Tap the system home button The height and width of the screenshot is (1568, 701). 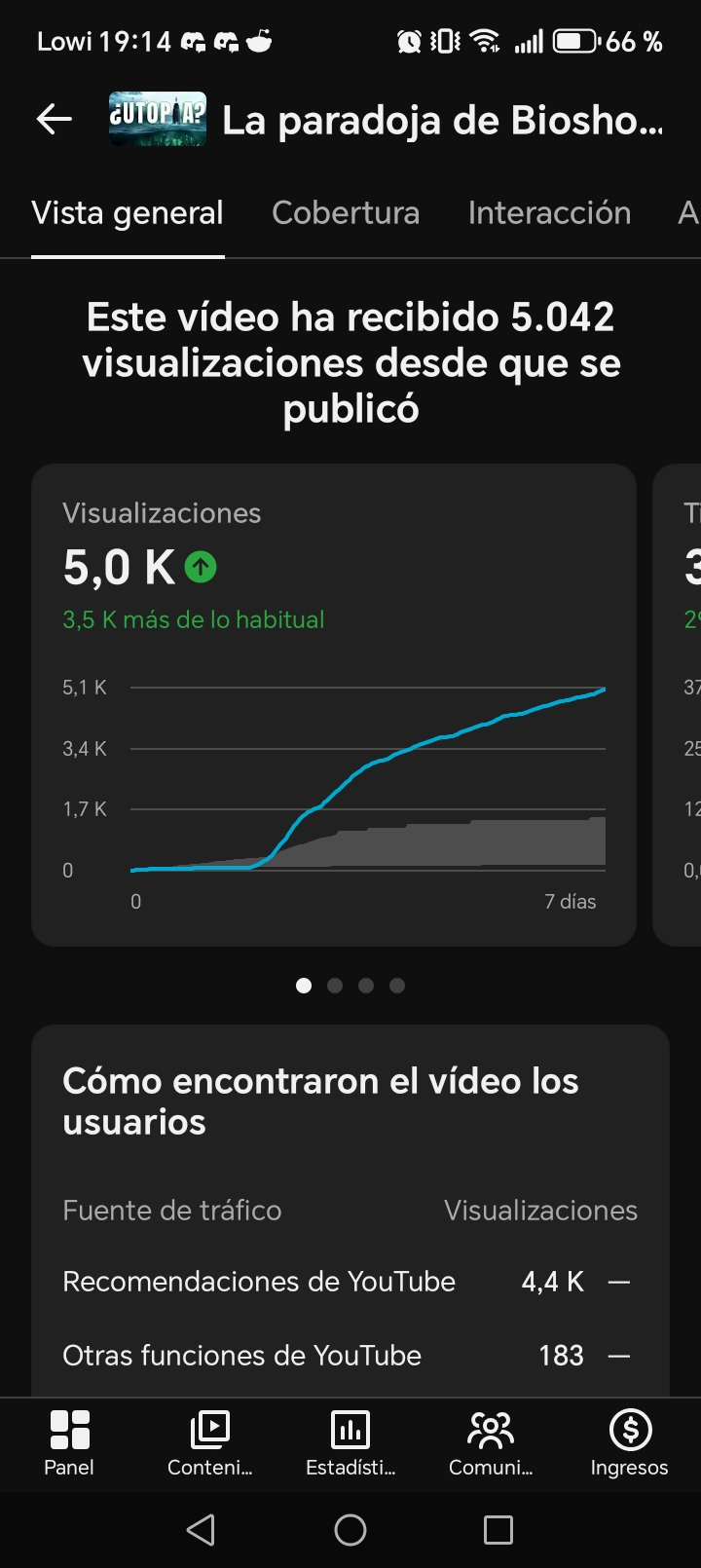tap(350, 1530)
